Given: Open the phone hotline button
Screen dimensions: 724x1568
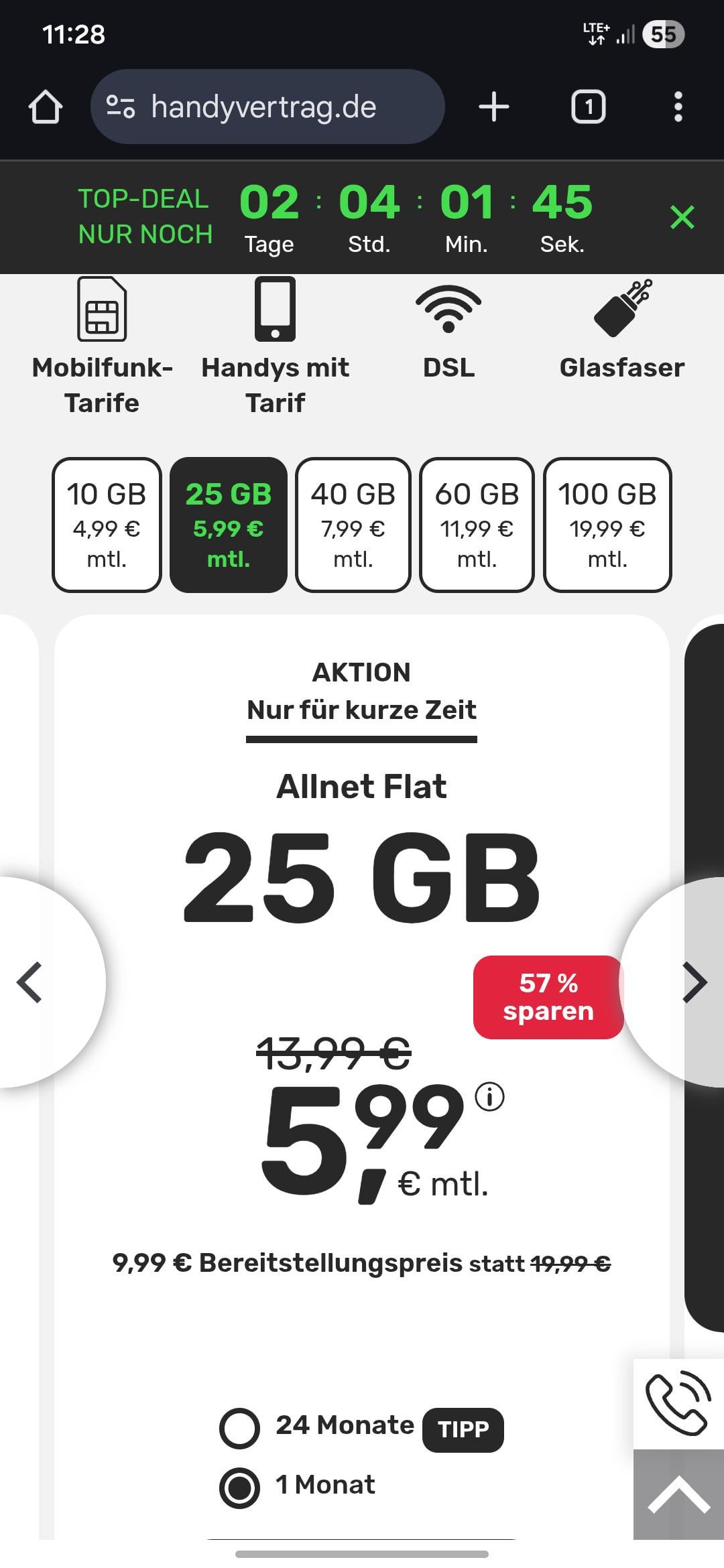Looking at the screenshot, I should pos(678,1404).
